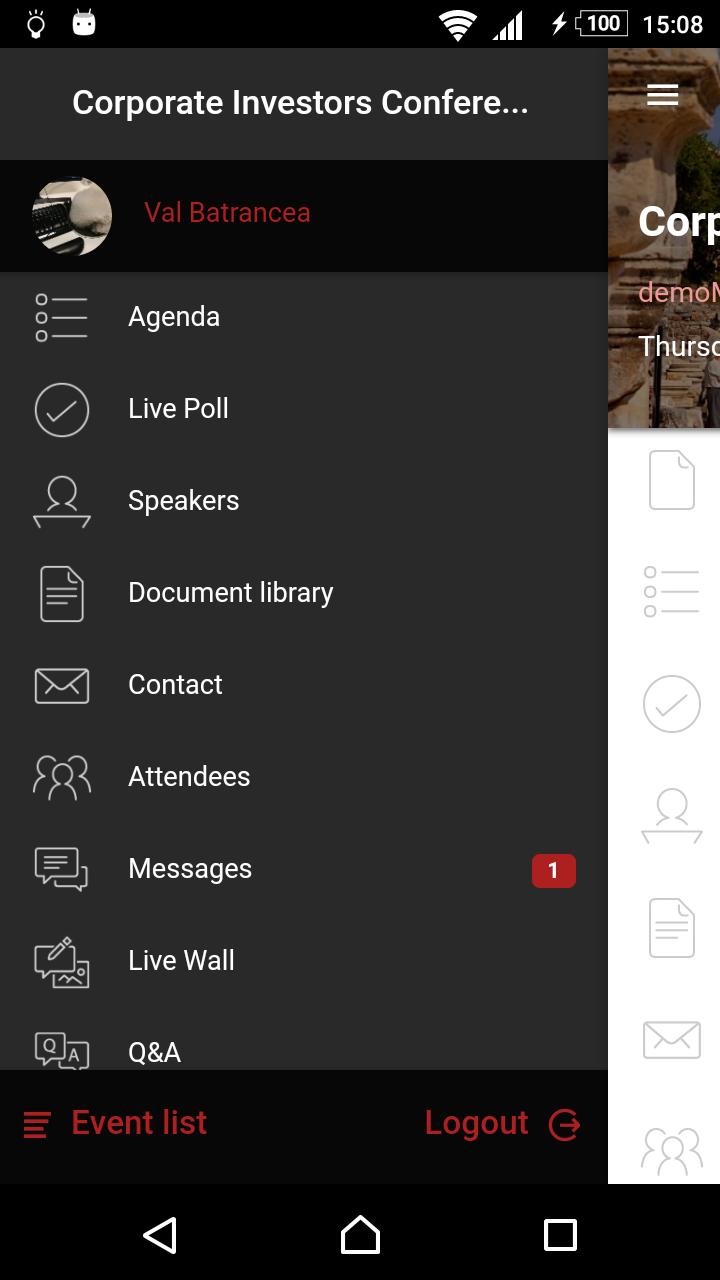Go to Live Poll
Image resolution: width=720 pixels, height=1280 pixels.
[178, 409]
